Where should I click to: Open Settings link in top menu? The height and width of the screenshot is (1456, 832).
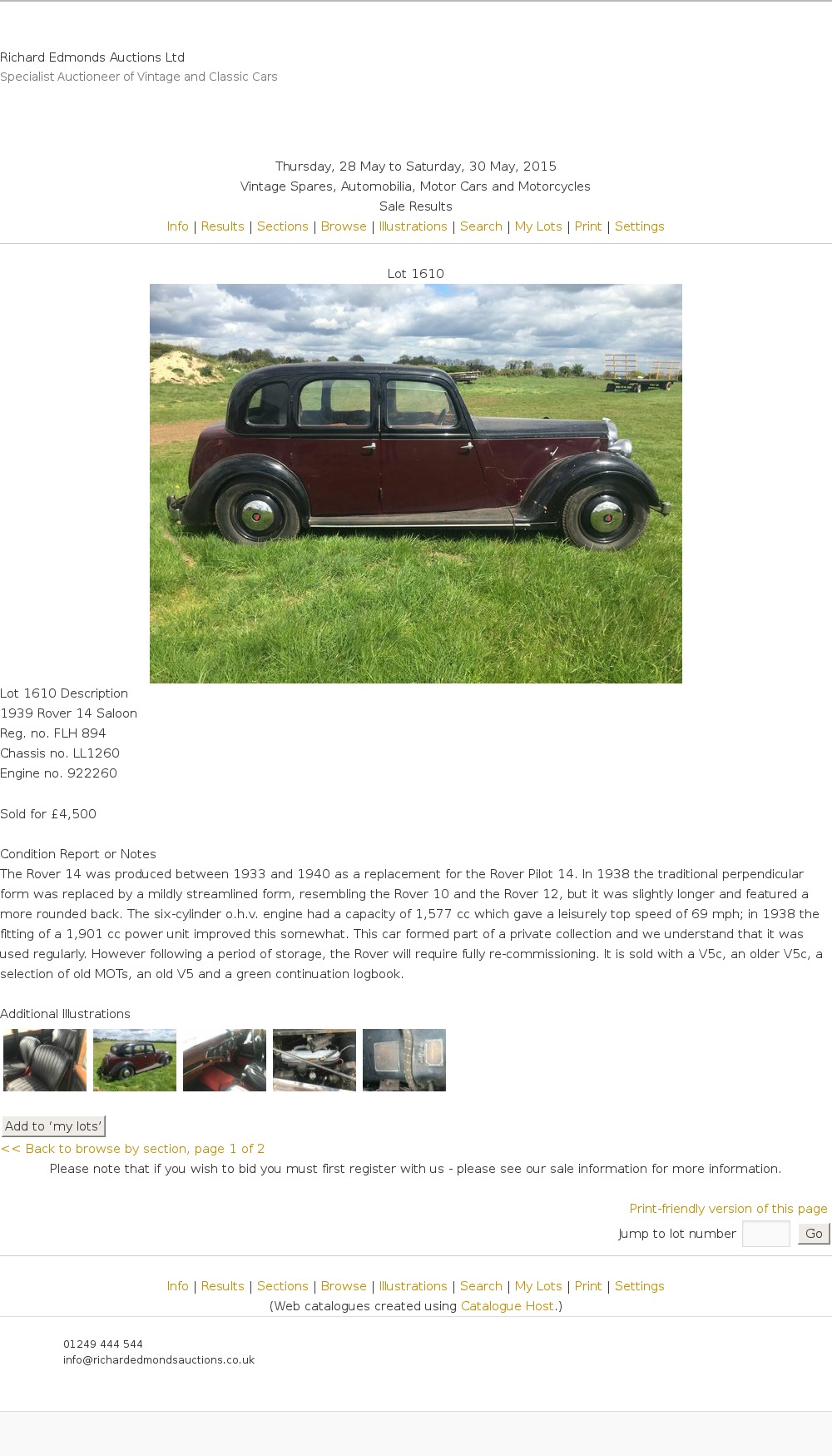[639, 226]
